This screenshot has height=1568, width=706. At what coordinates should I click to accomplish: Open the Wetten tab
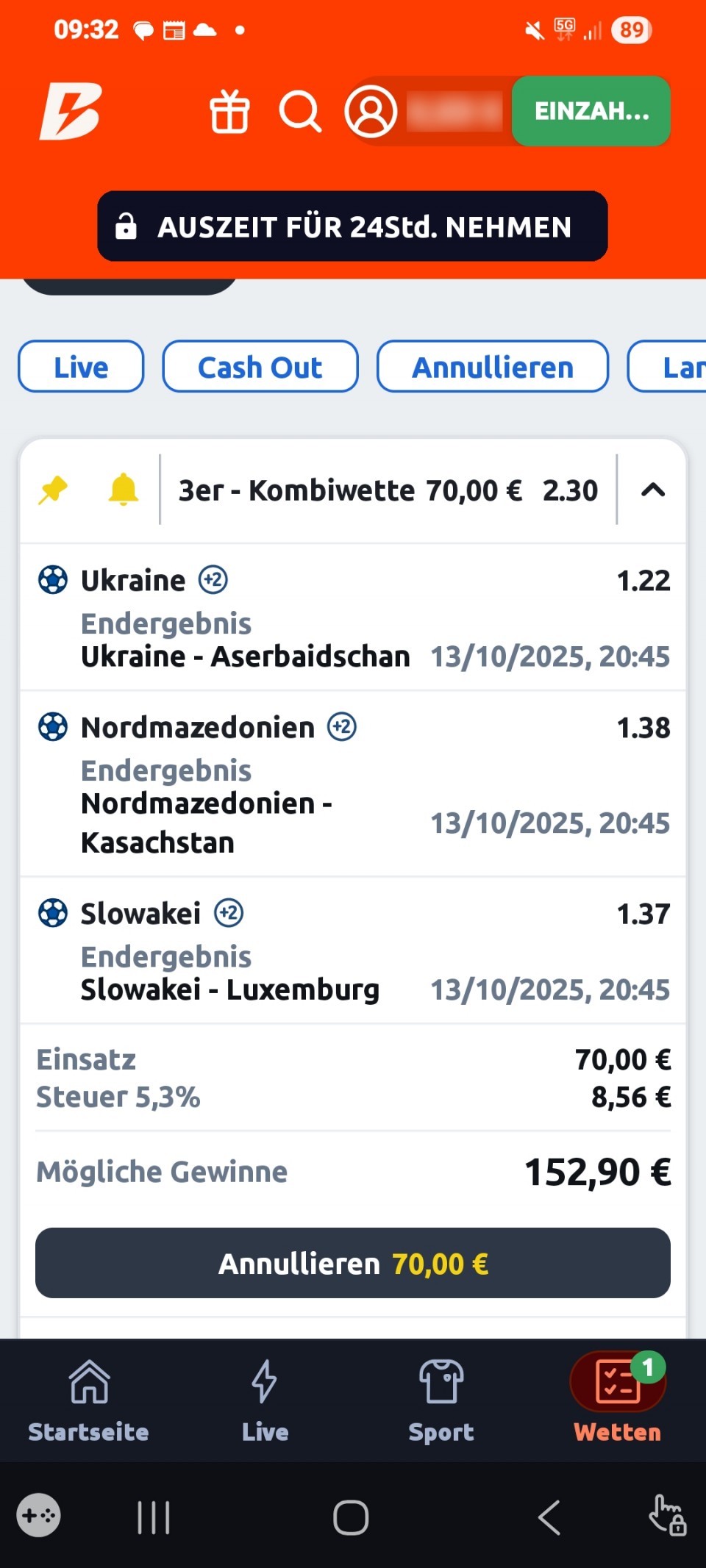point(617,1400)
